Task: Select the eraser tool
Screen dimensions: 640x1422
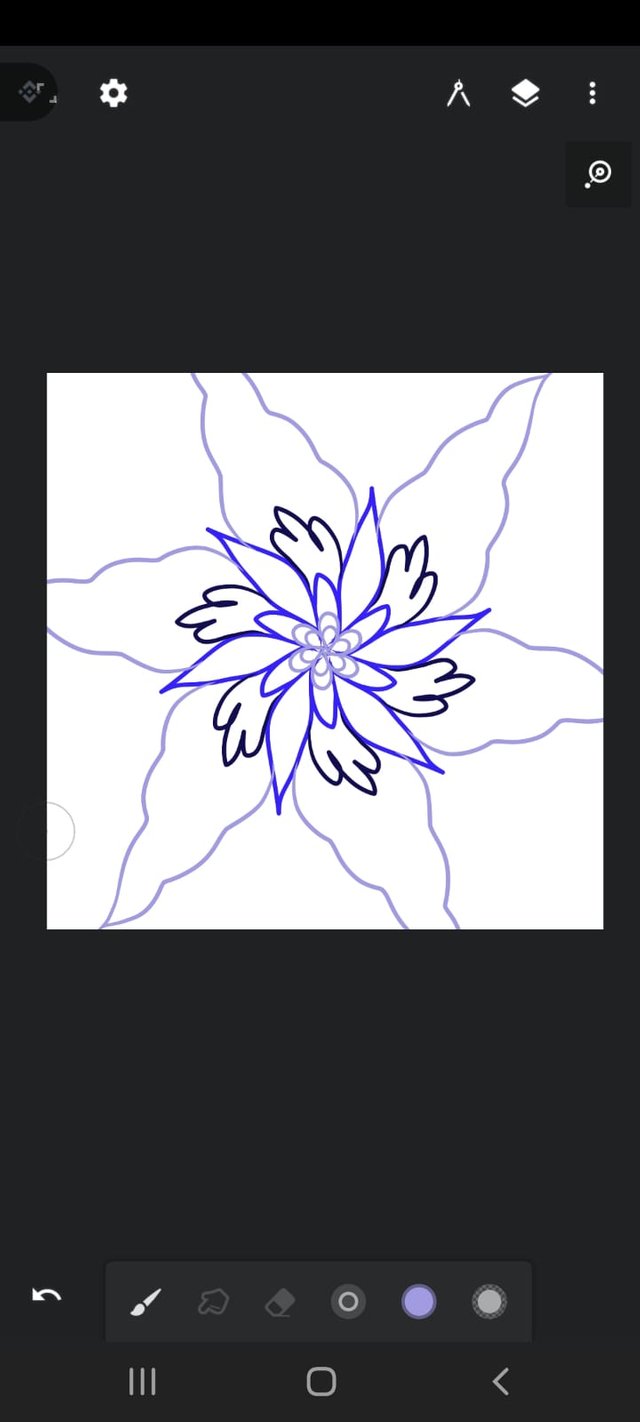Action: 281,1302
